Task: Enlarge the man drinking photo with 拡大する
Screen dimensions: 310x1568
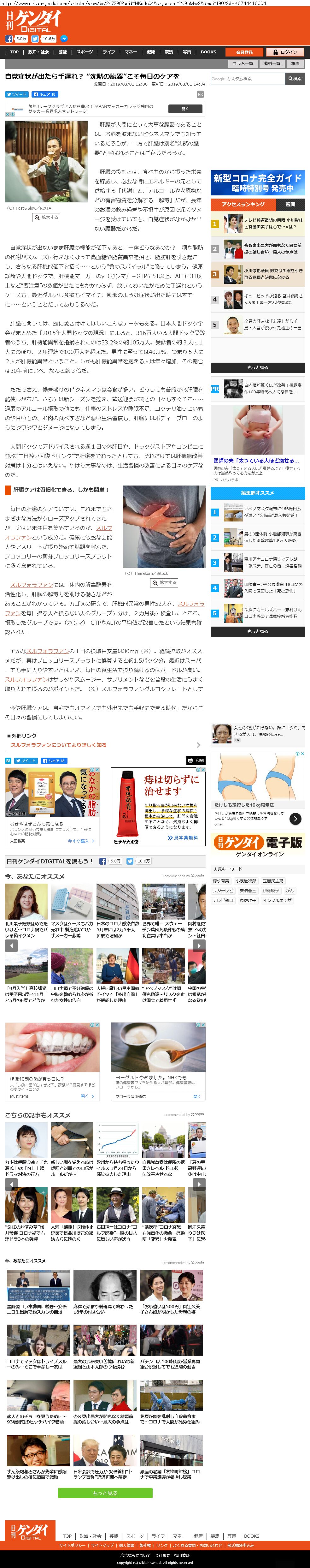Action: tap(46, 217)
